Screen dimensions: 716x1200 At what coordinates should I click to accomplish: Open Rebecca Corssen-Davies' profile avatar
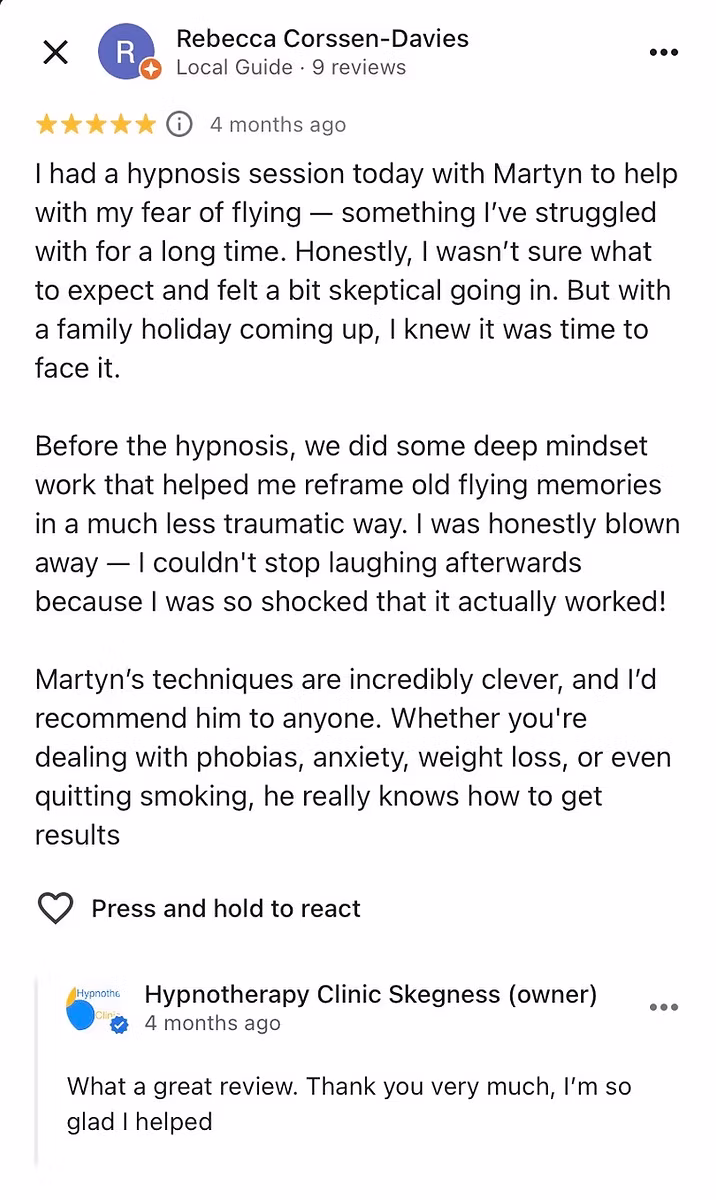tap(127, 52)
